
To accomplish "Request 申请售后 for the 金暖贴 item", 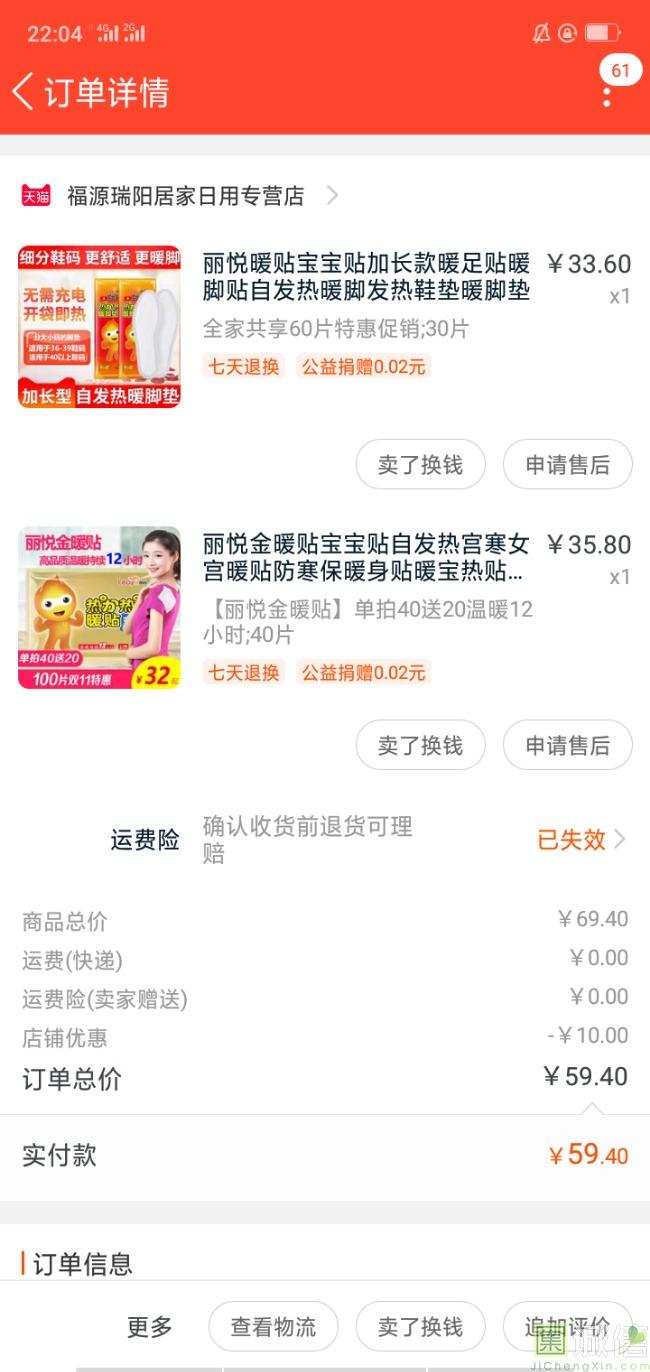I will (x=567, y=745).
